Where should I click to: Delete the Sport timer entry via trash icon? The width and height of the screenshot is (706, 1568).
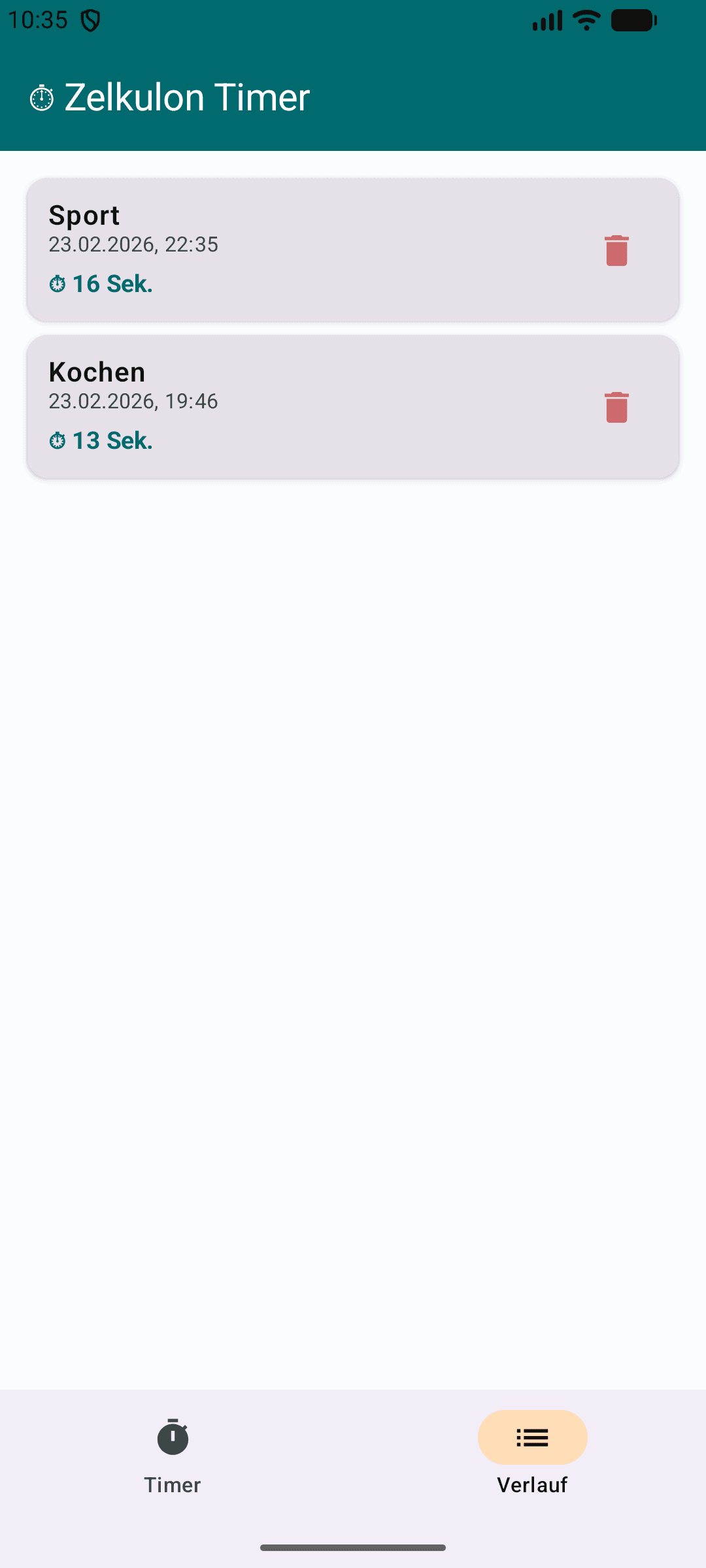(615, 250)
